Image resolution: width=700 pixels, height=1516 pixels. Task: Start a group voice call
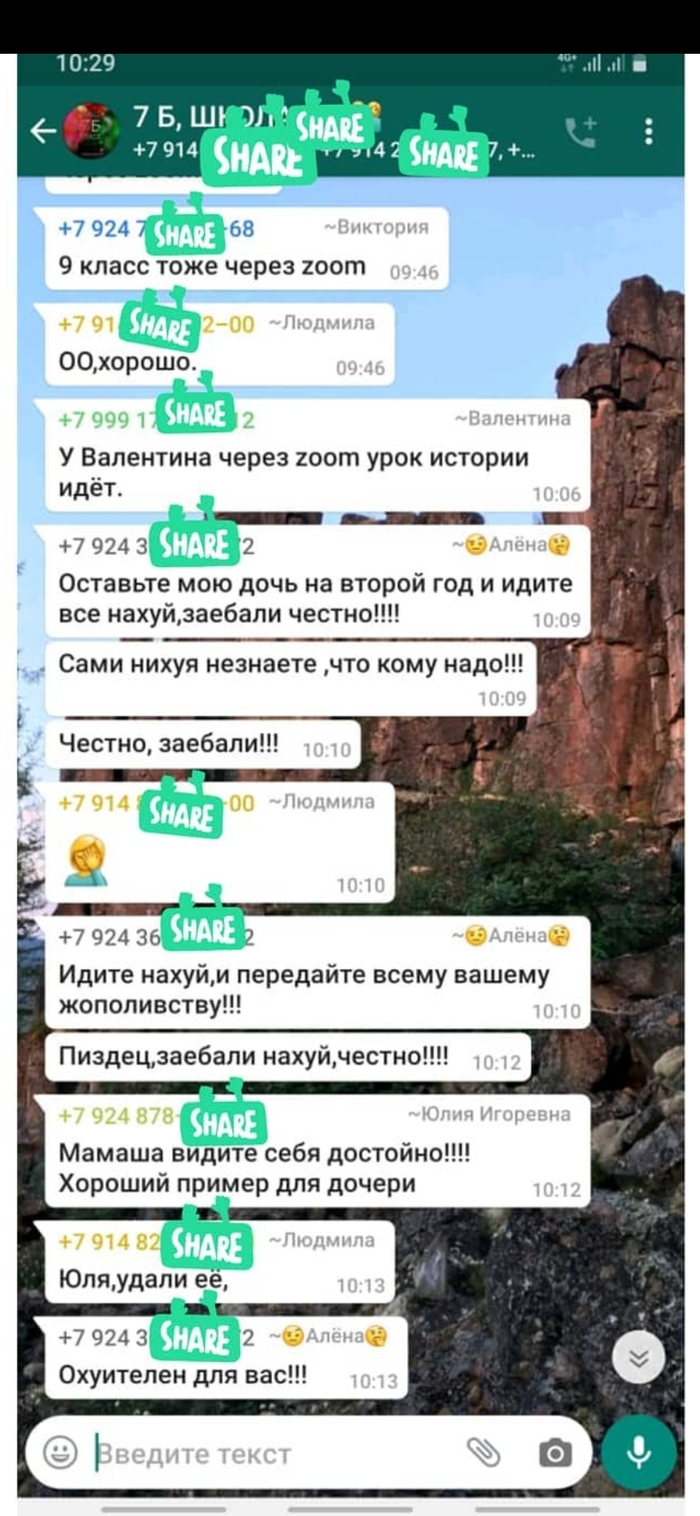581,131
